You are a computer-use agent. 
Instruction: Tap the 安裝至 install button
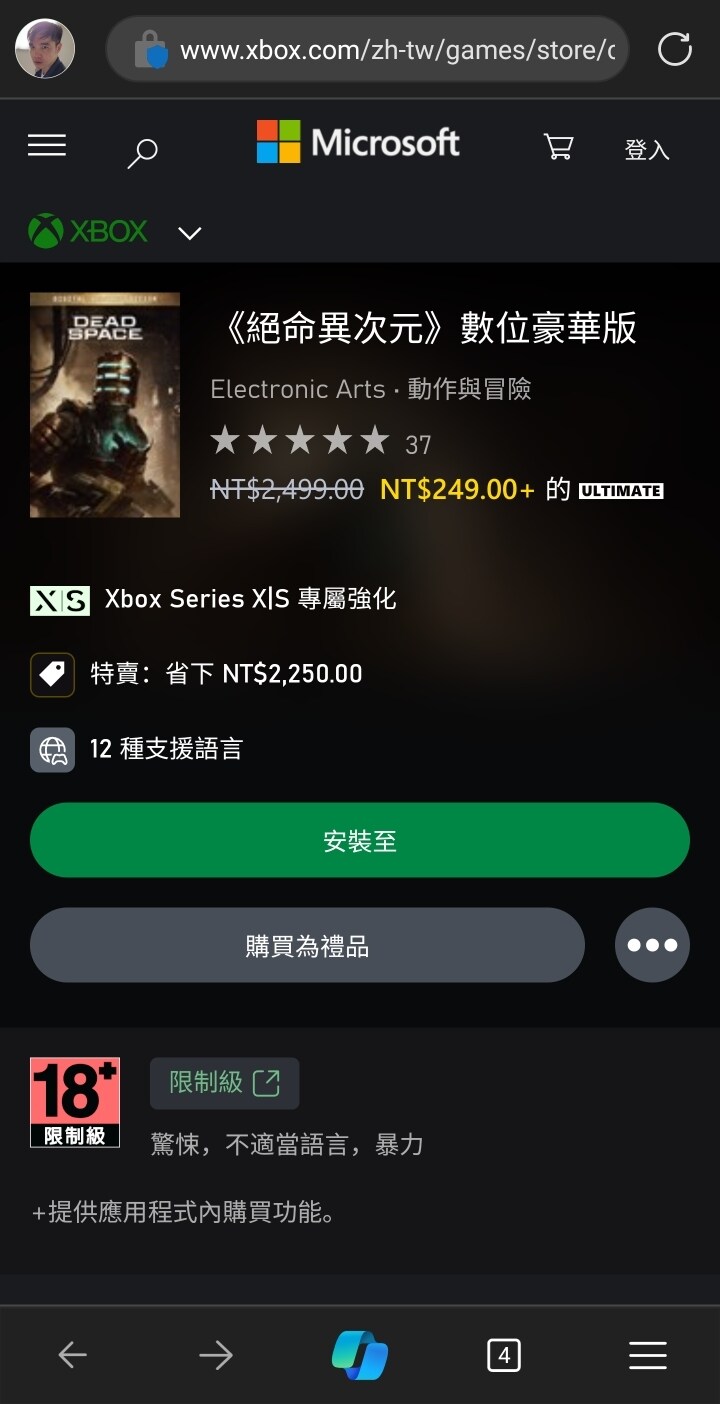pos(360,839)
